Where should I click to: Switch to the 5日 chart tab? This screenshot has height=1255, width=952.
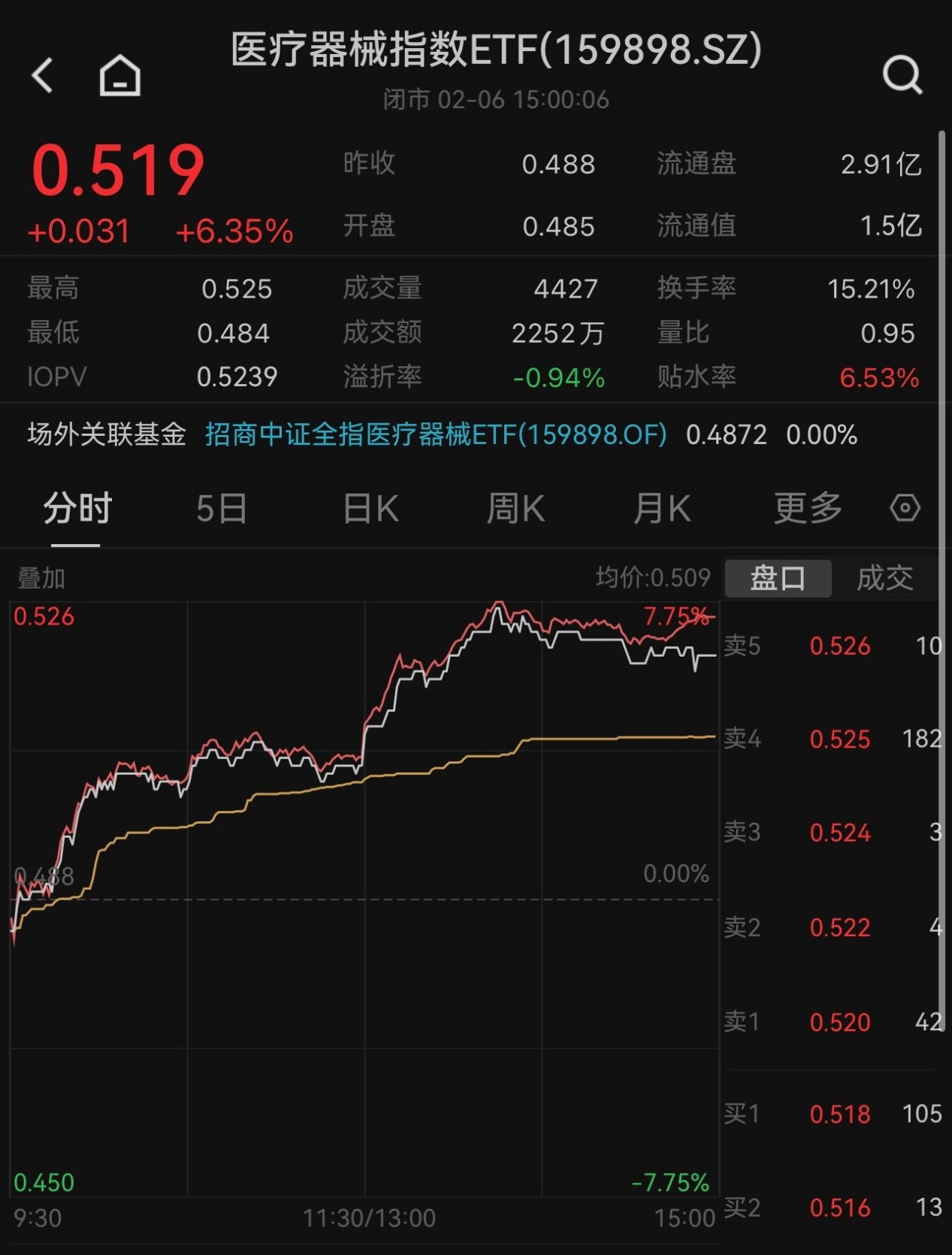[x=222, y=509]
